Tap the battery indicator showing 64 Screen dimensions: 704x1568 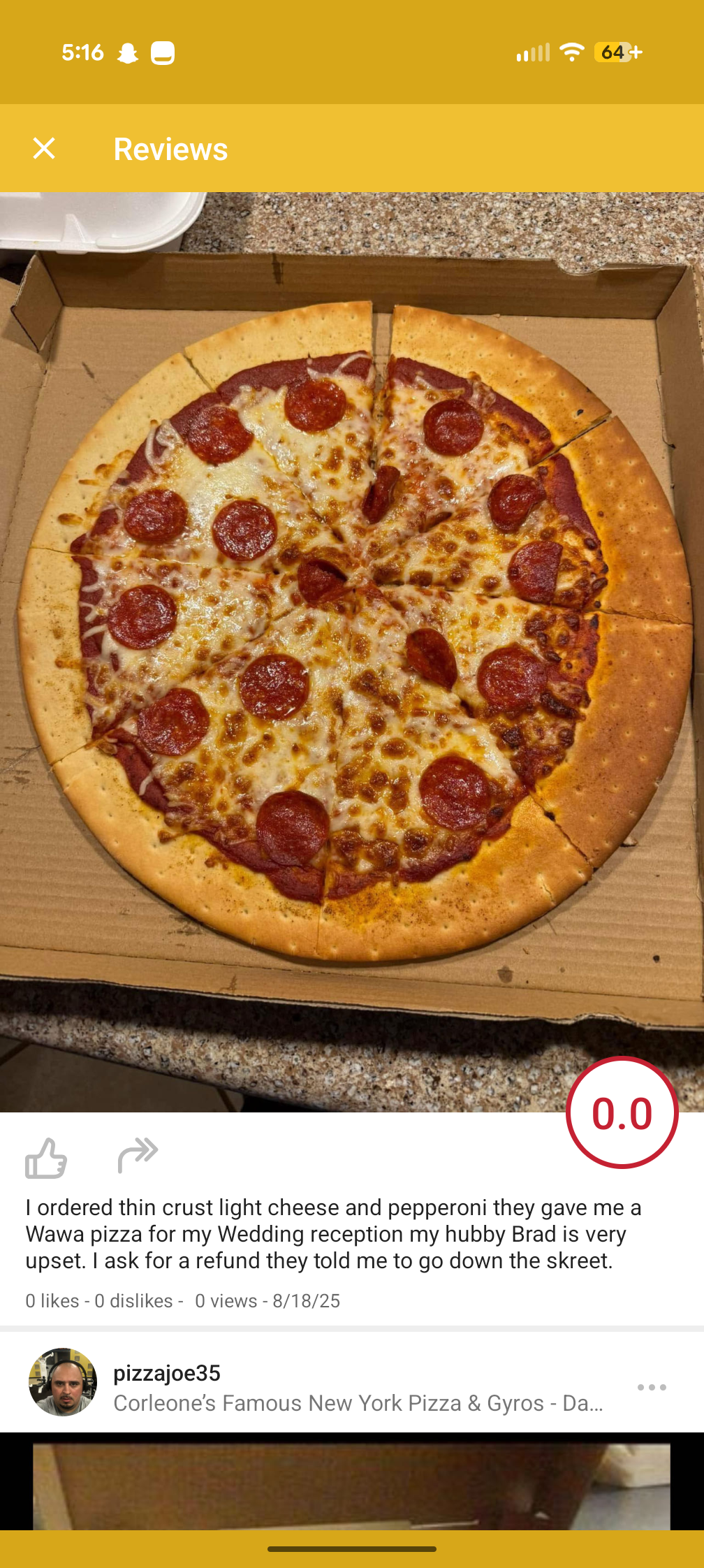click(615, 52)
